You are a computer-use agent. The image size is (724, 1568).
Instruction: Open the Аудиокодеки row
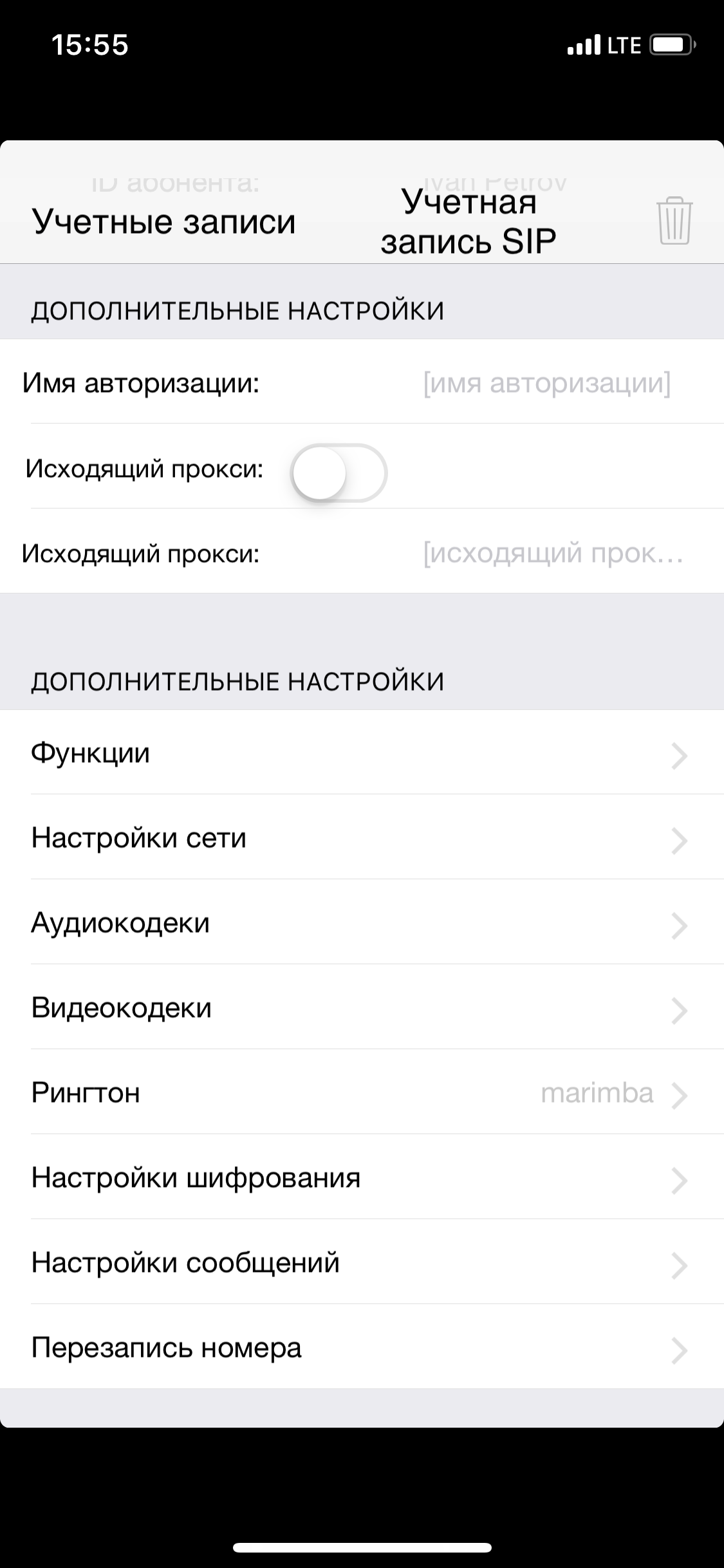(360, 923)
